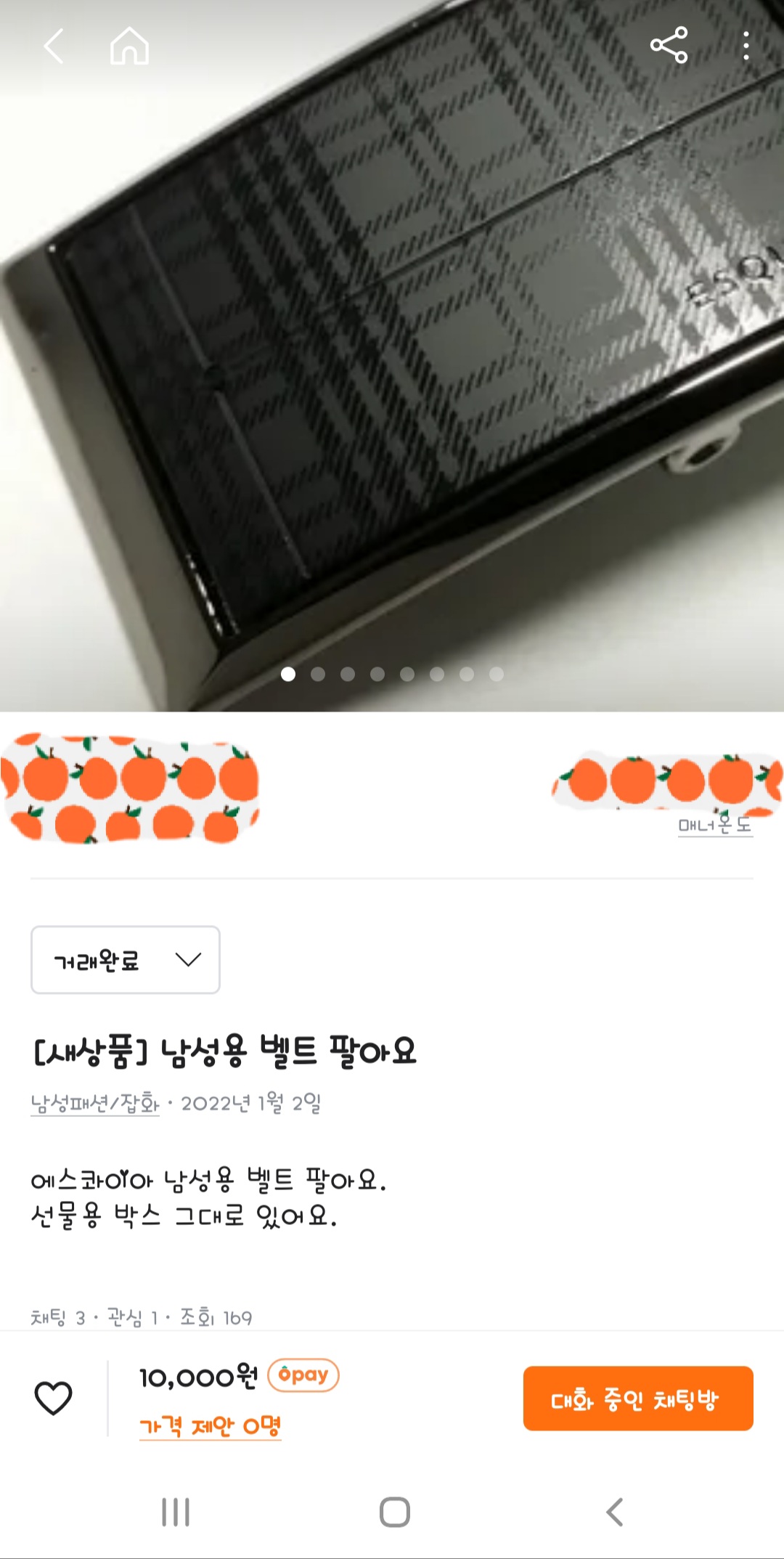
Task: Tap the system home button
Action: click(x=395, y=1512)
